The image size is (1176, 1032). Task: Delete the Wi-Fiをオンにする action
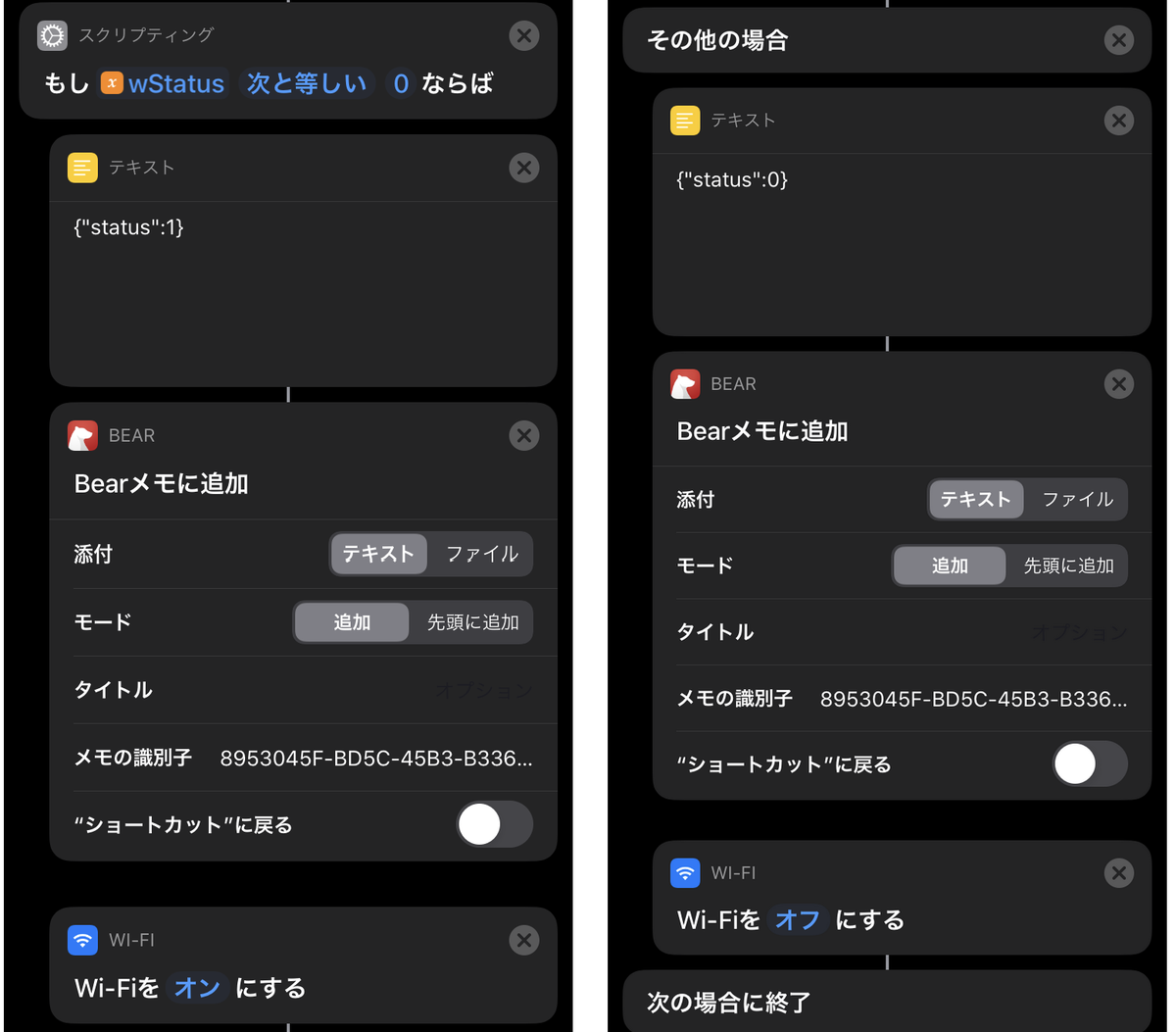(524, 941)
